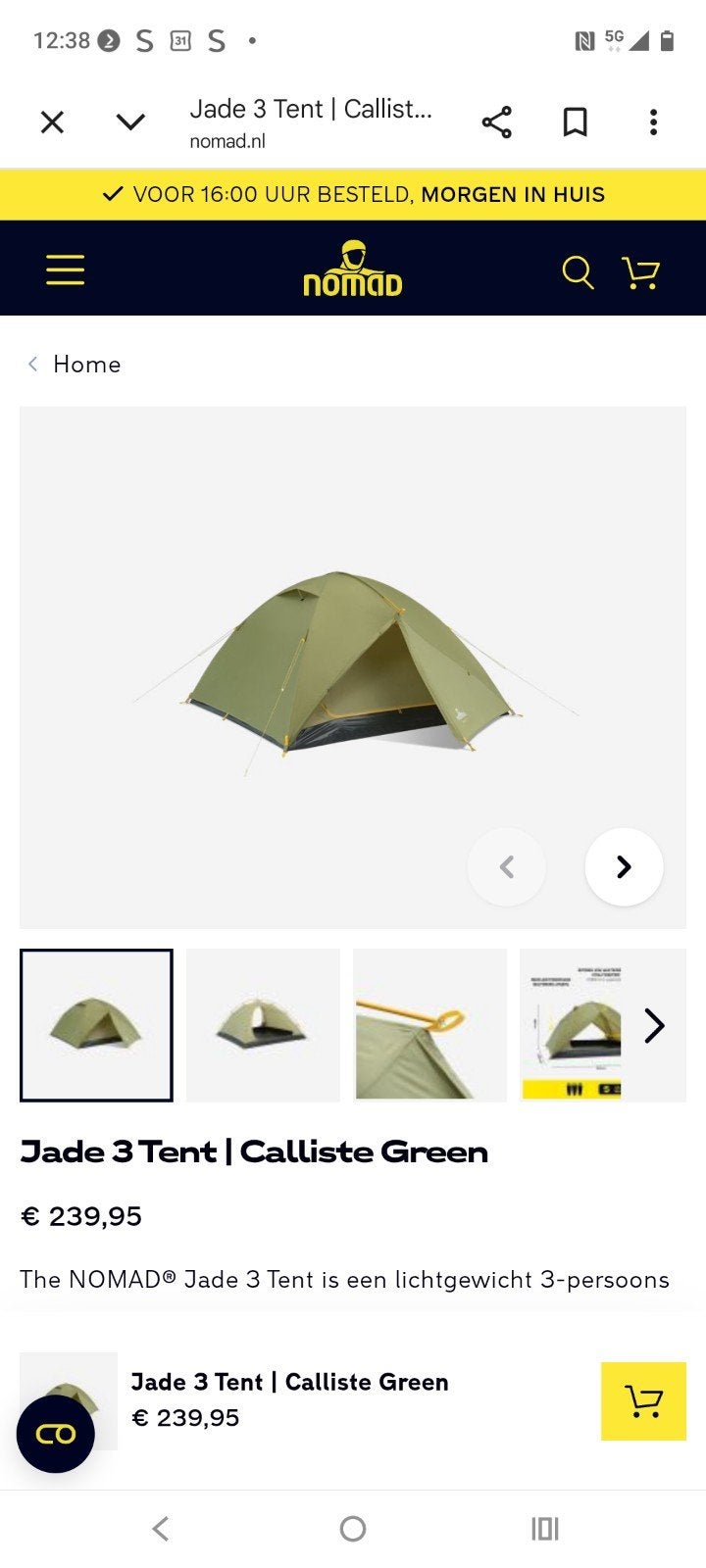Open the round chat widget button
This screenshot has width=706, height=1568.
point(56,1434)
